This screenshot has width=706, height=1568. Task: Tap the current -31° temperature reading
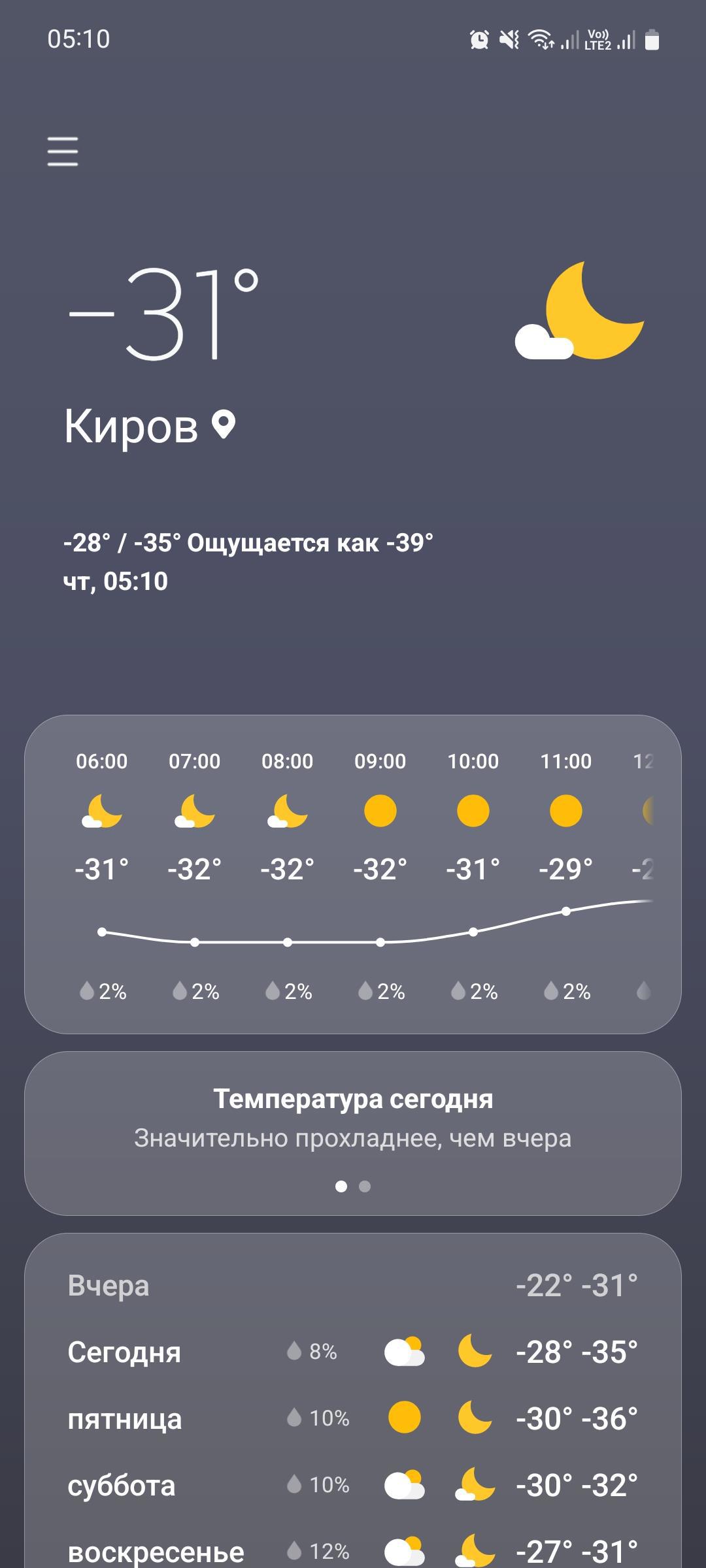coord(163,314)
